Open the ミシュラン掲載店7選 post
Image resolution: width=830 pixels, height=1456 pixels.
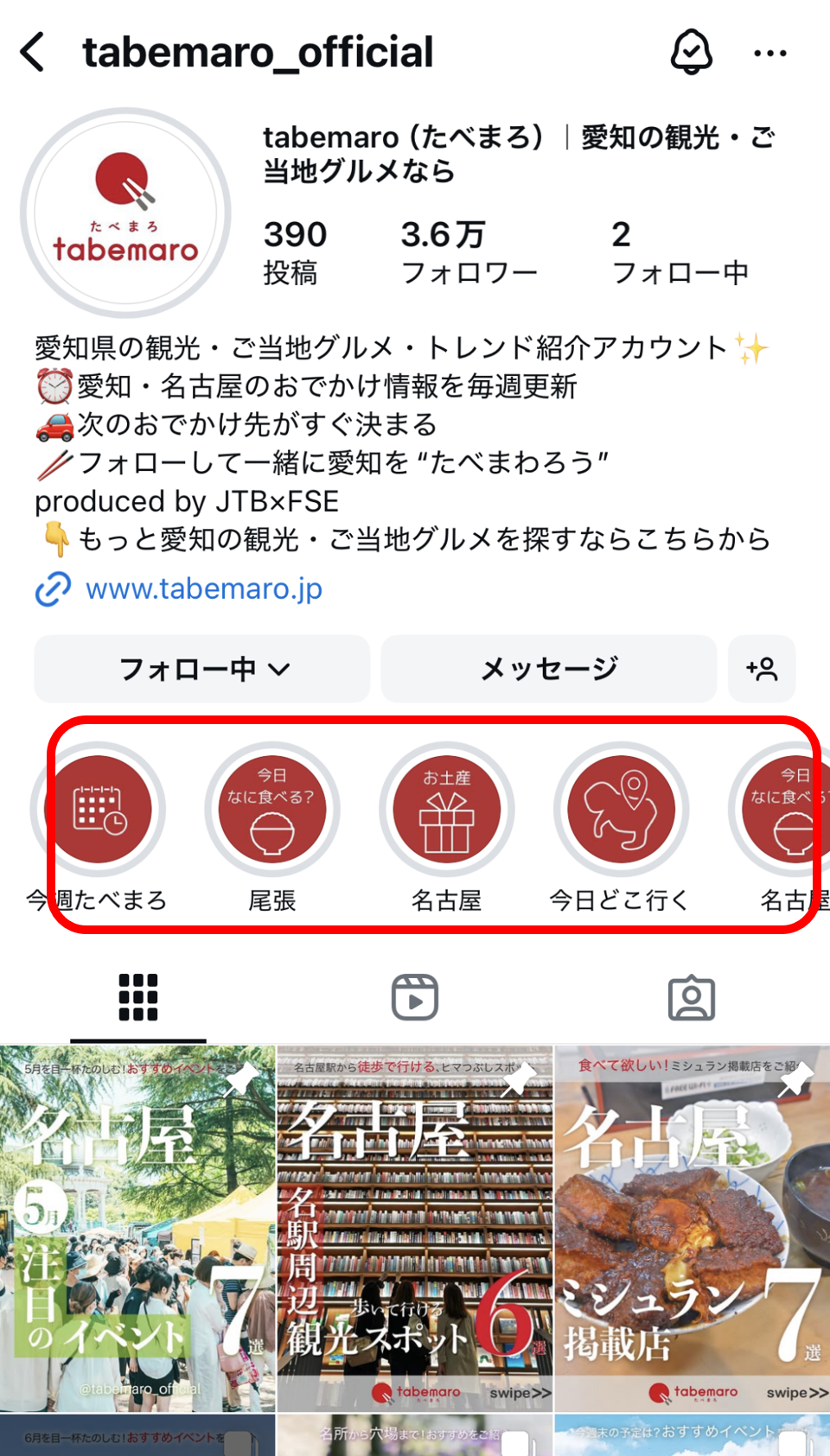pos(692,1227)
